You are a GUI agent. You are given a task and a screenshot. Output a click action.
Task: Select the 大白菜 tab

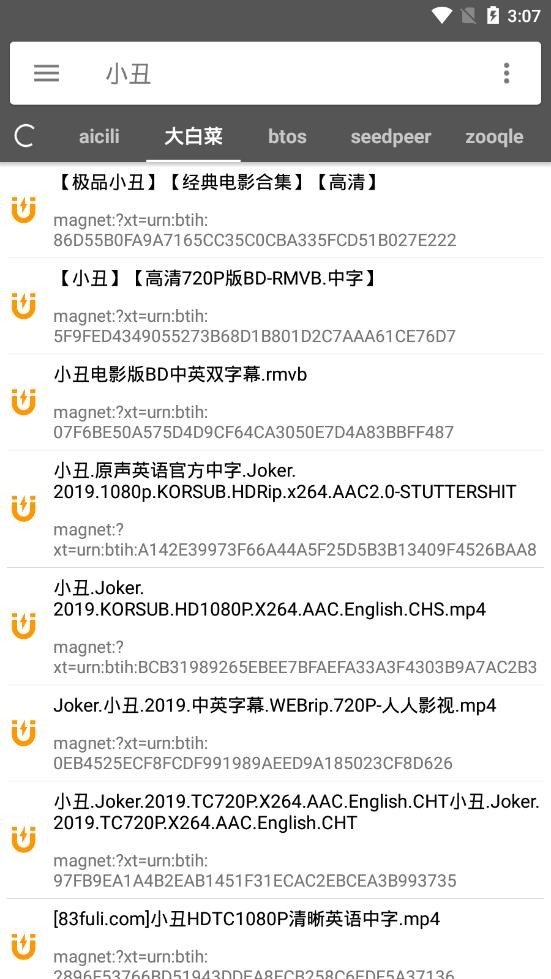(x=193, y=137)
